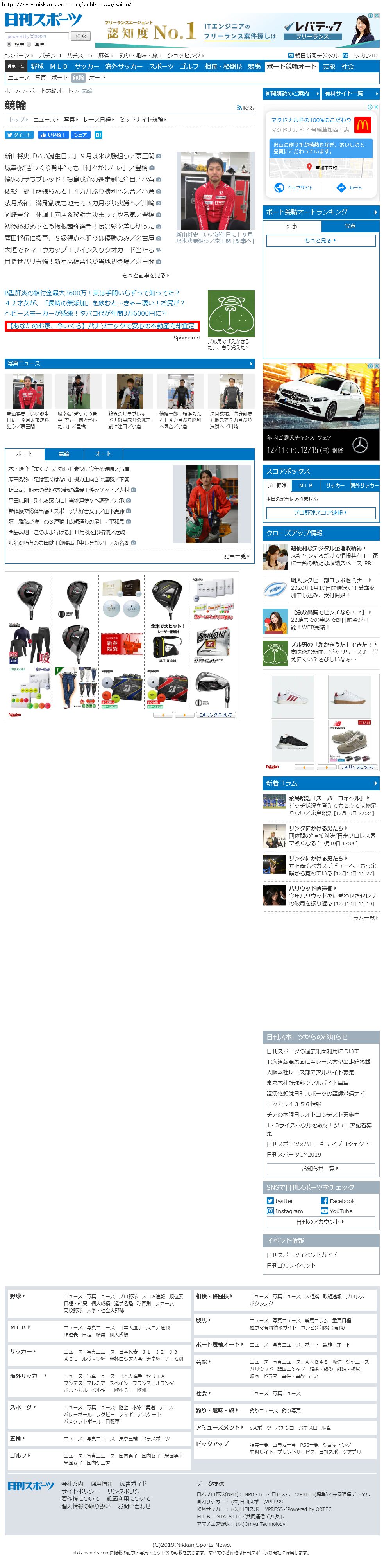Open 日刊スポーツ YouTube link
Viewport: 384px width, 1568px height.
pos(341,1211)
